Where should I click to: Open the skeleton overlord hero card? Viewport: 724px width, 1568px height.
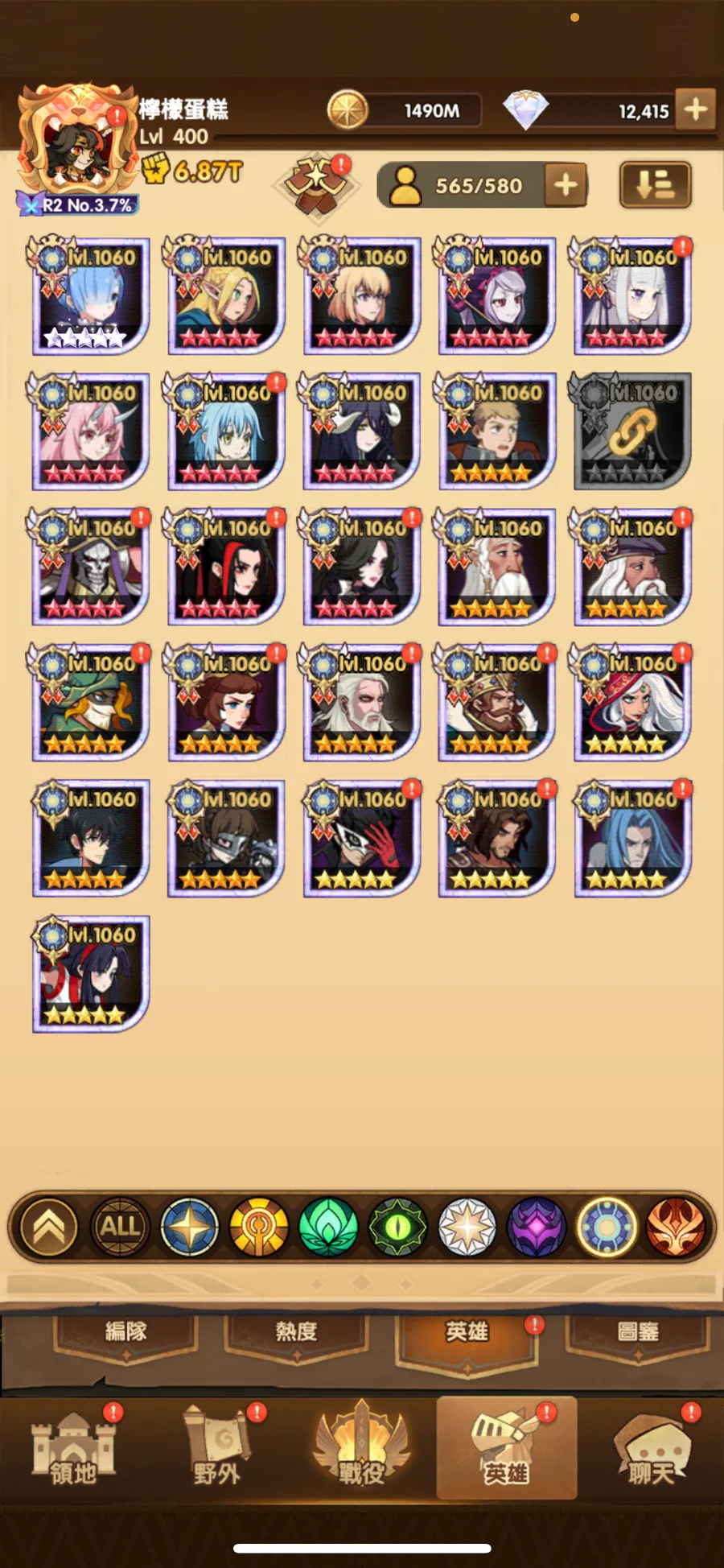(x=90, y=567)
